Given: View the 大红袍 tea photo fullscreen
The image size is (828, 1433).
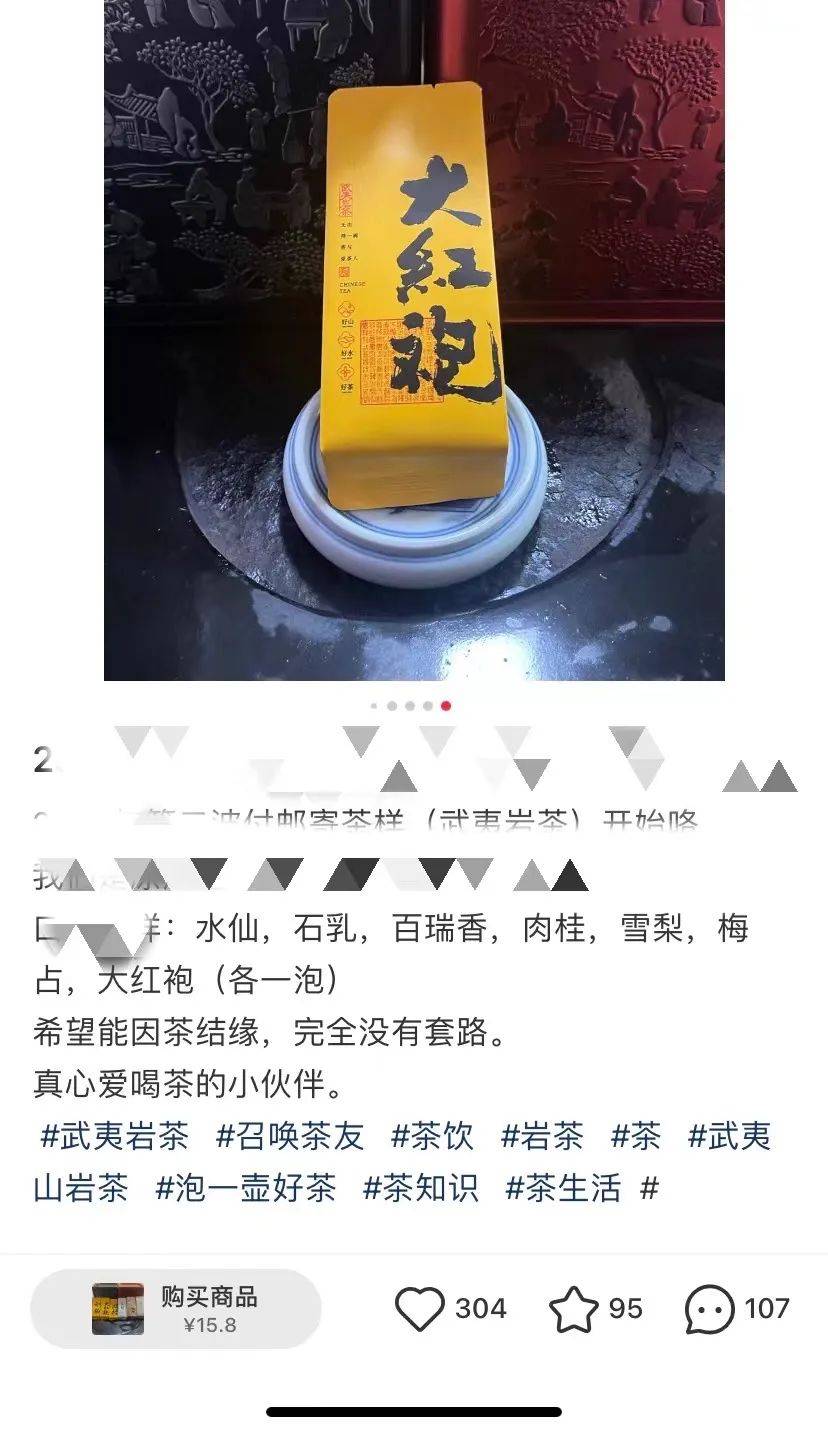Looking at the screenshot, I should [414, 340].
